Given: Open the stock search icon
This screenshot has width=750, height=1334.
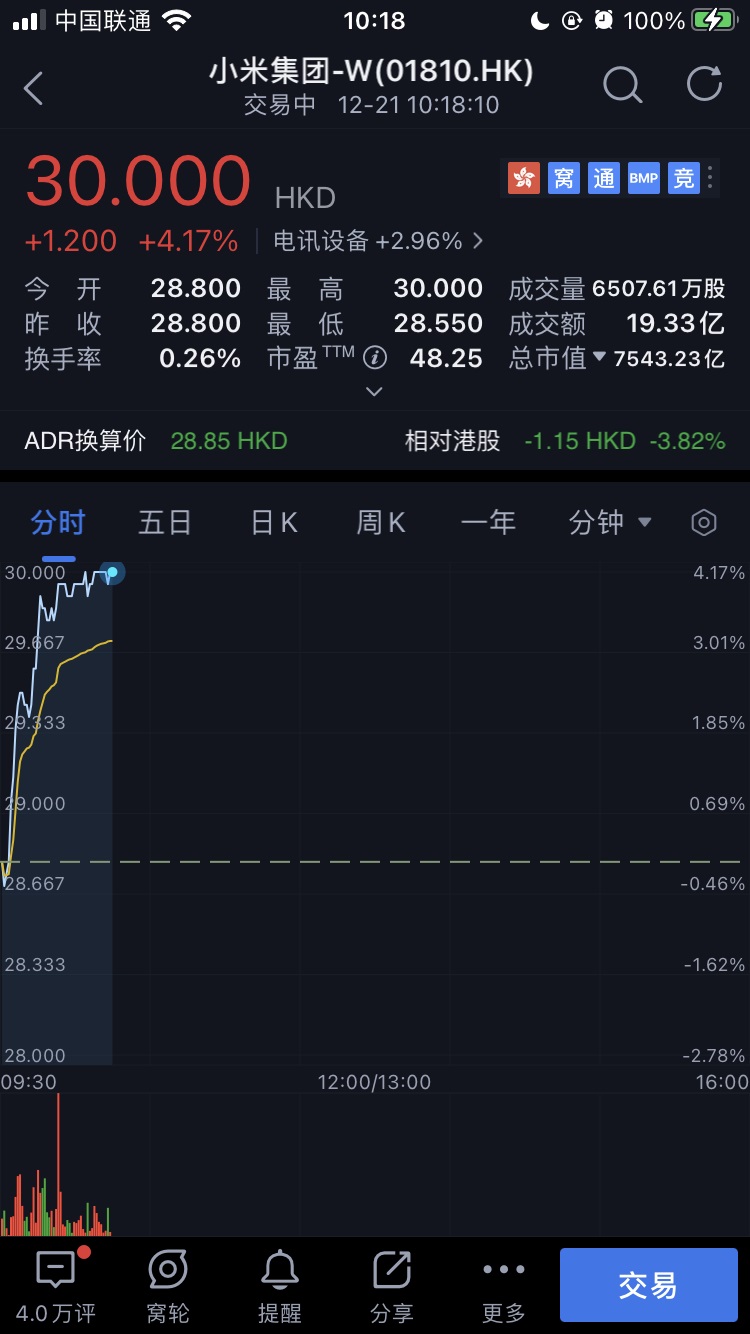Looking at the screenshot, I should (x=622, y=86).
